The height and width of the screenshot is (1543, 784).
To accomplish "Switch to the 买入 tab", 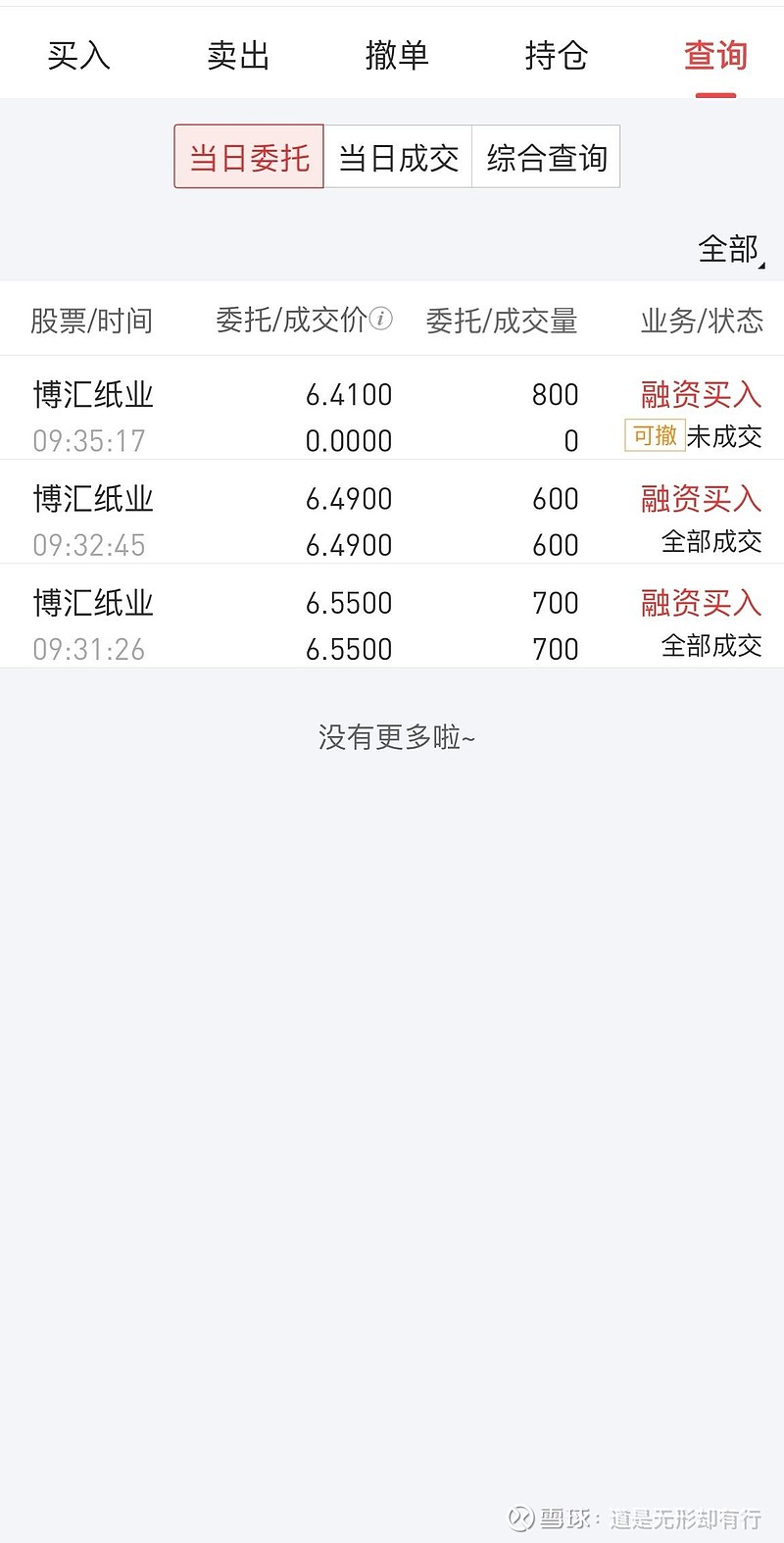I will point(79,56).
